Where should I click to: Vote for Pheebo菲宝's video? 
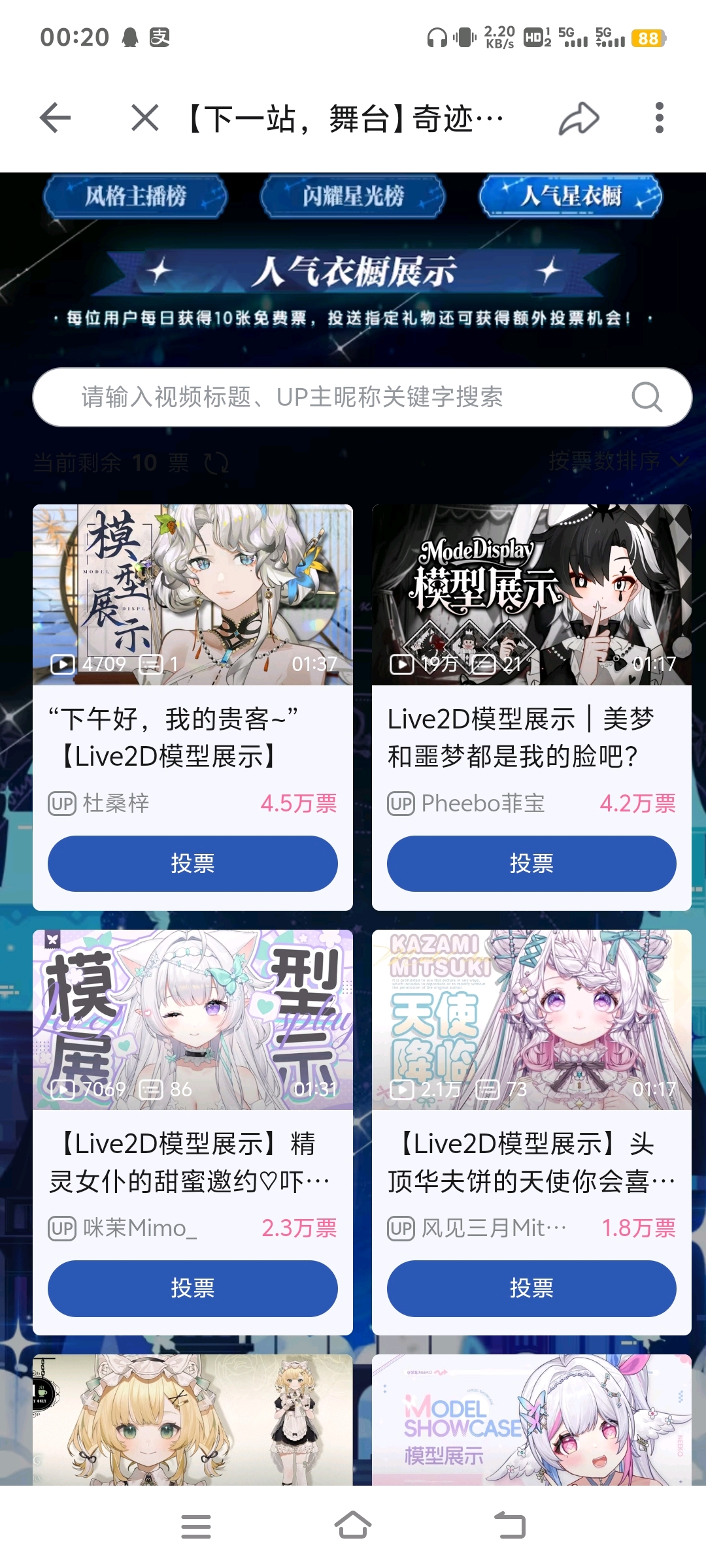coord(531,863)
